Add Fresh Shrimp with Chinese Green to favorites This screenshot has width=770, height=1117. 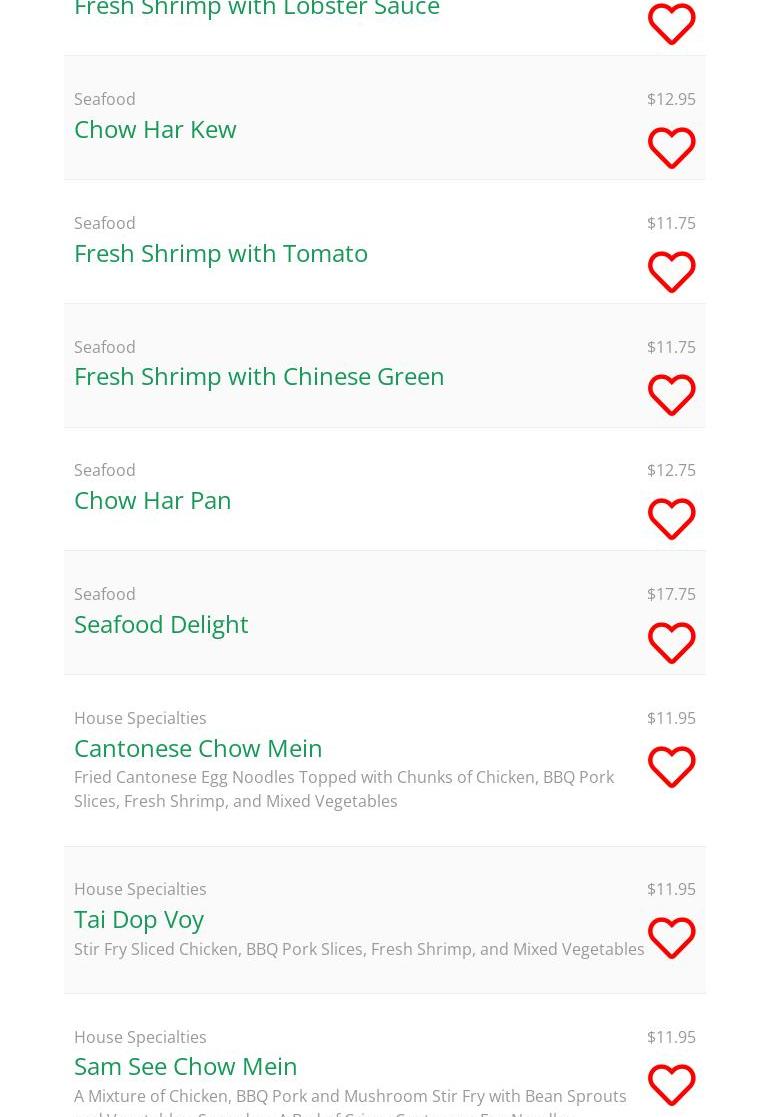[671, 395]
